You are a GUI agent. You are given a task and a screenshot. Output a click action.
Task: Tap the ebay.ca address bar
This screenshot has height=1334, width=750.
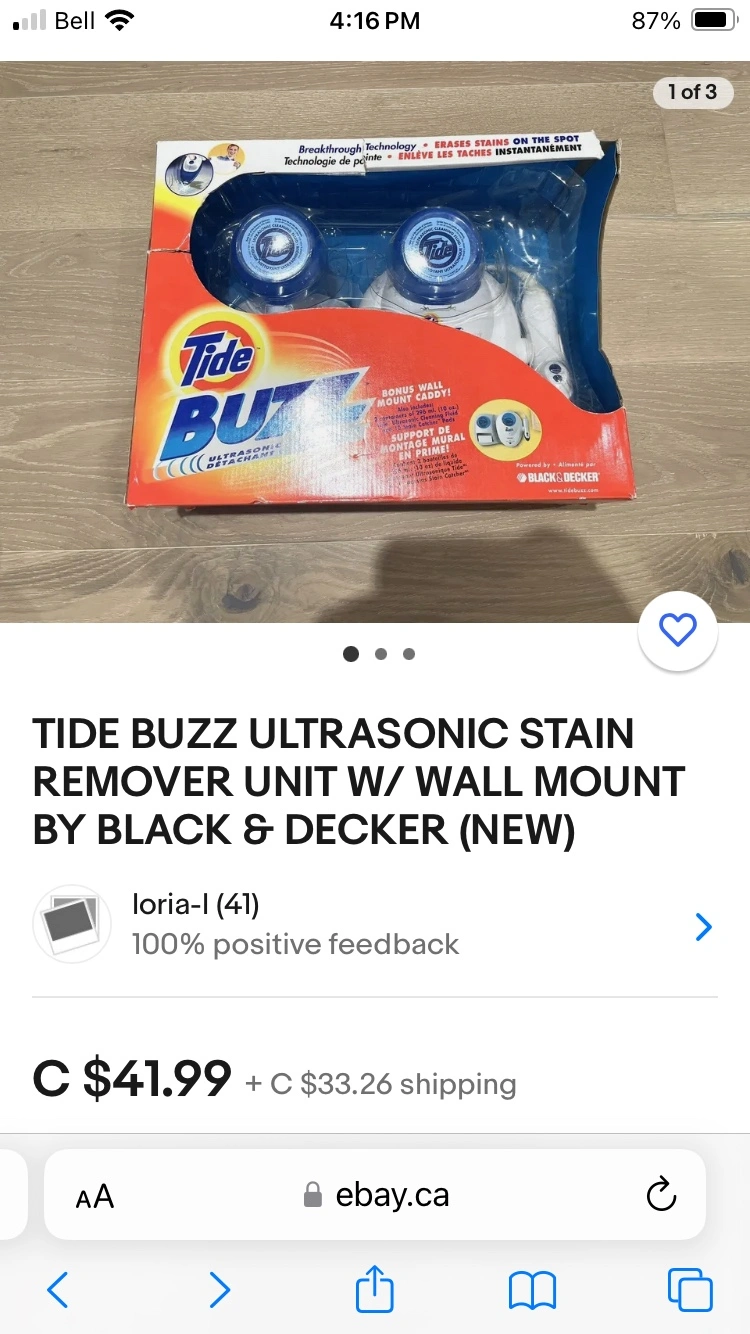(x=375, y=1195)
